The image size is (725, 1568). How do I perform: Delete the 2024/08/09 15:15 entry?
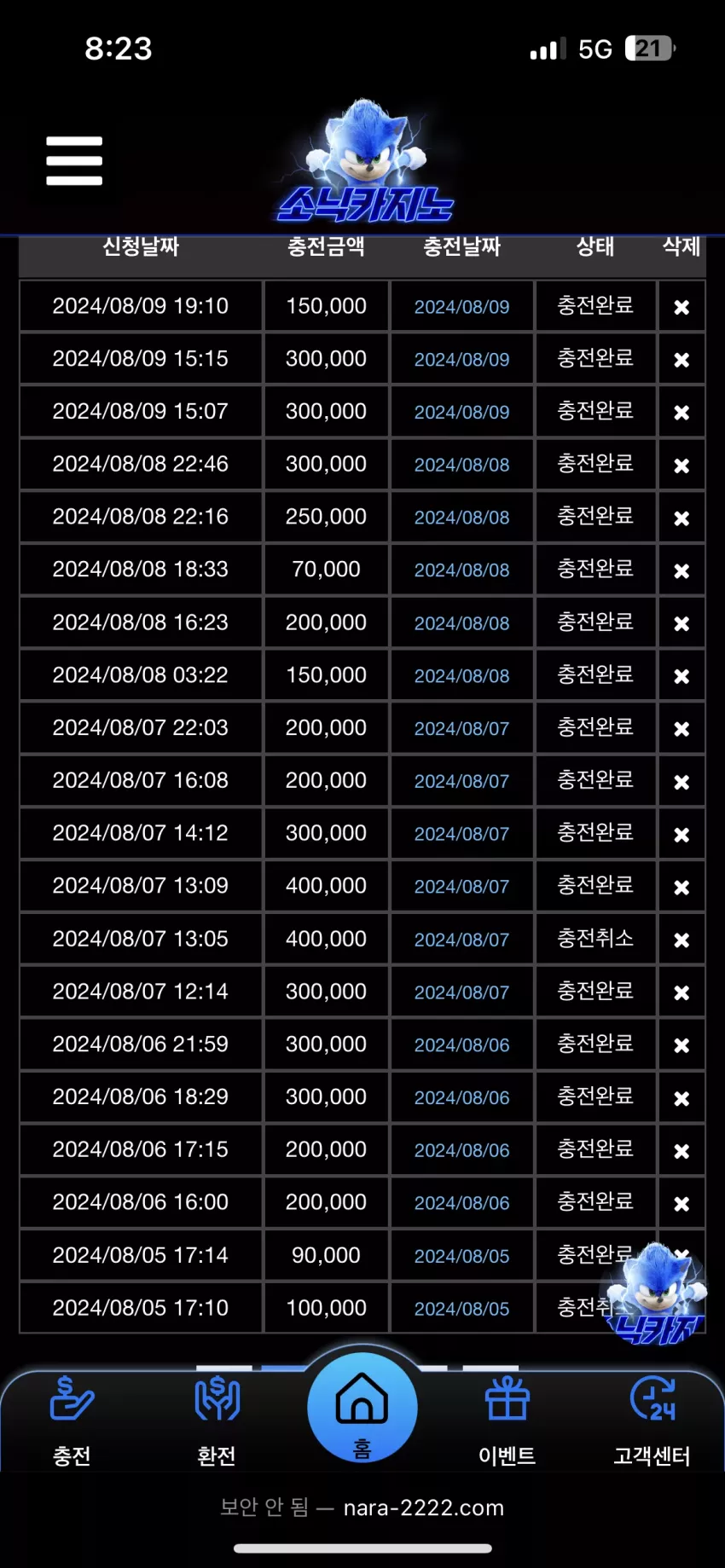coord(681,360)
